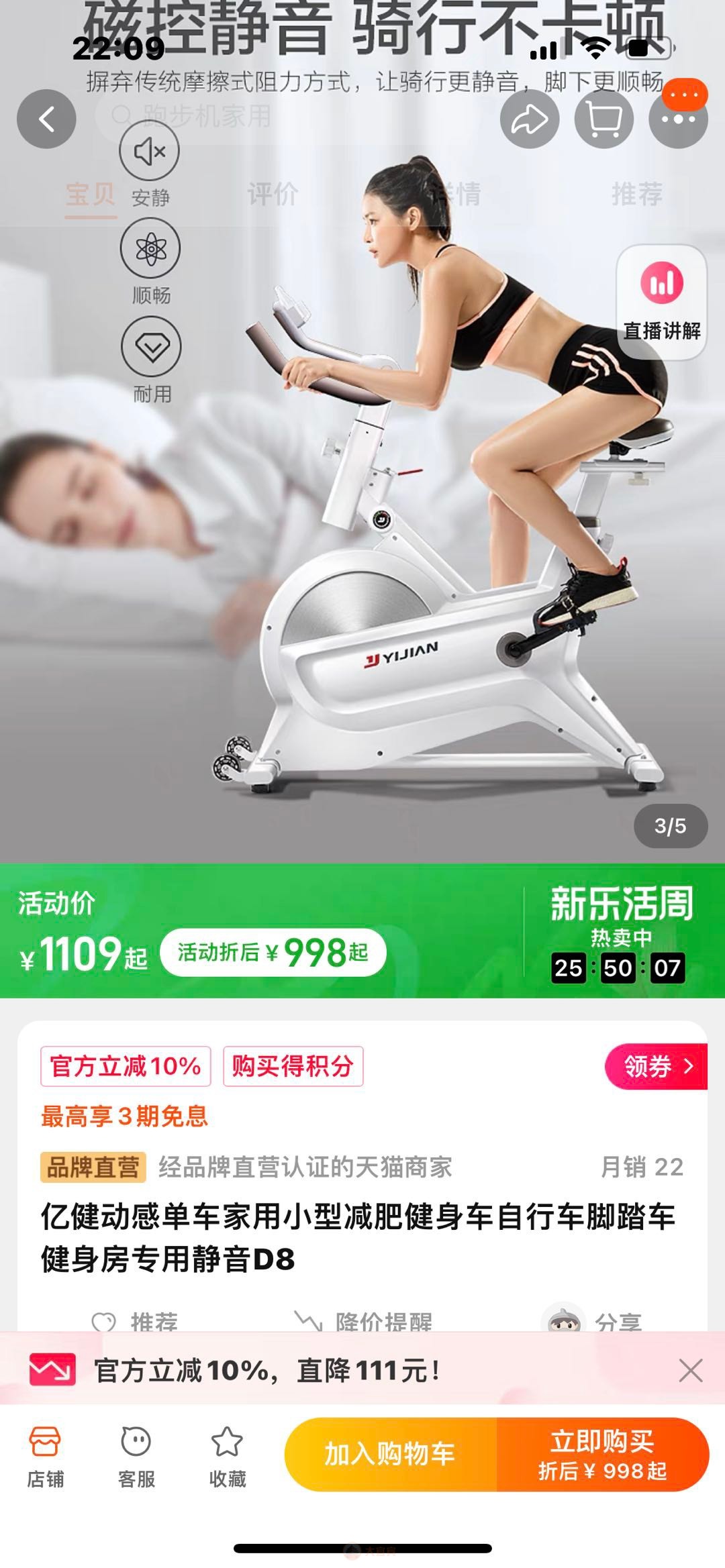
Task: Select the 宝贝 tab
Action: point(90,195)
